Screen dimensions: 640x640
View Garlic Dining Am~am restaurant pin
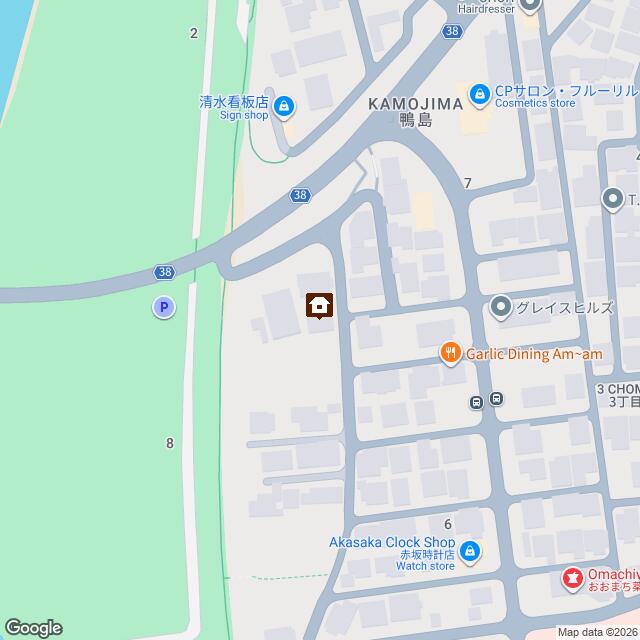click(451, 352)
